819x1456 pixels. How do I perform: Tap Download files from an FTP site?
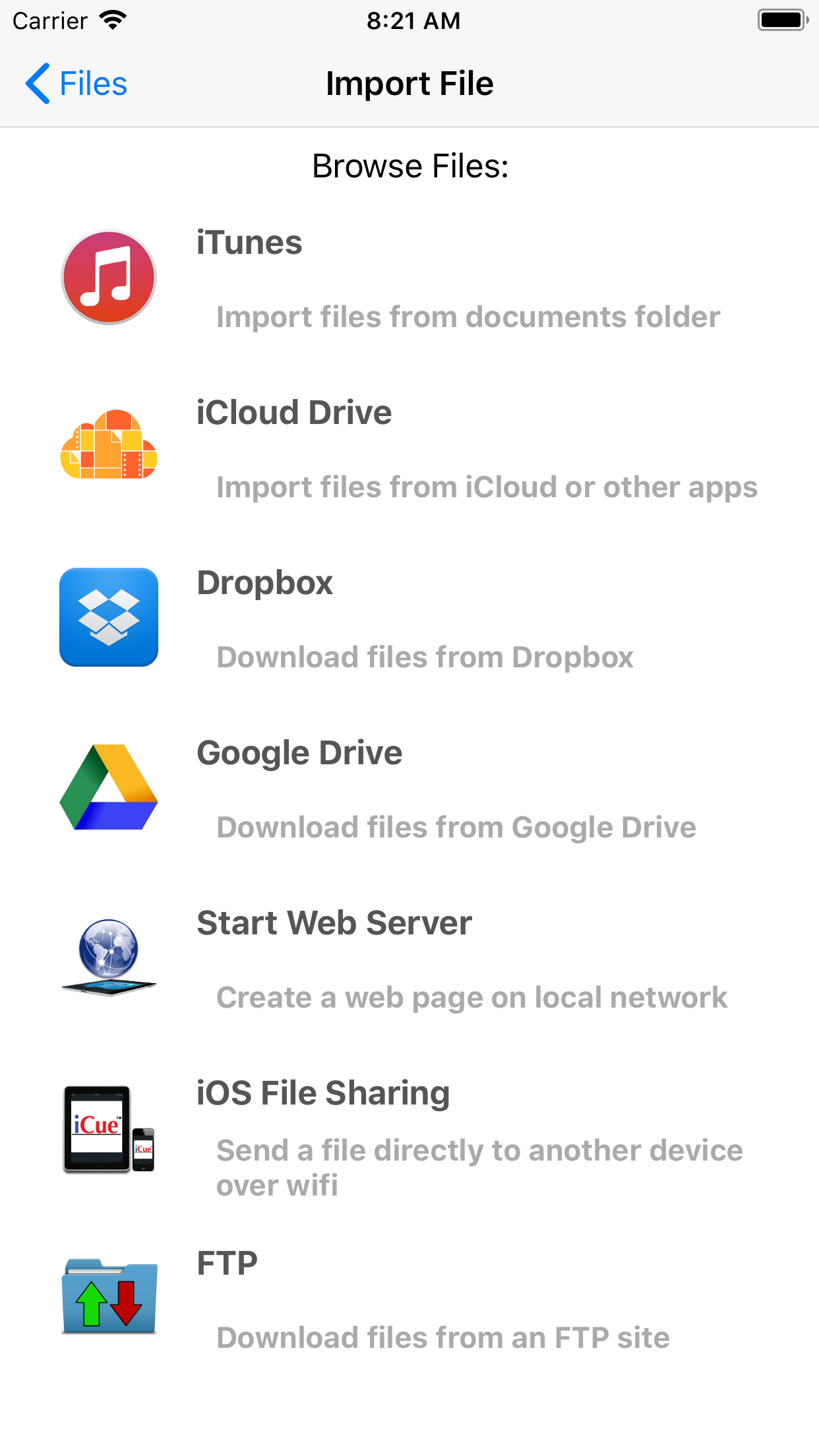[442, 1337]
